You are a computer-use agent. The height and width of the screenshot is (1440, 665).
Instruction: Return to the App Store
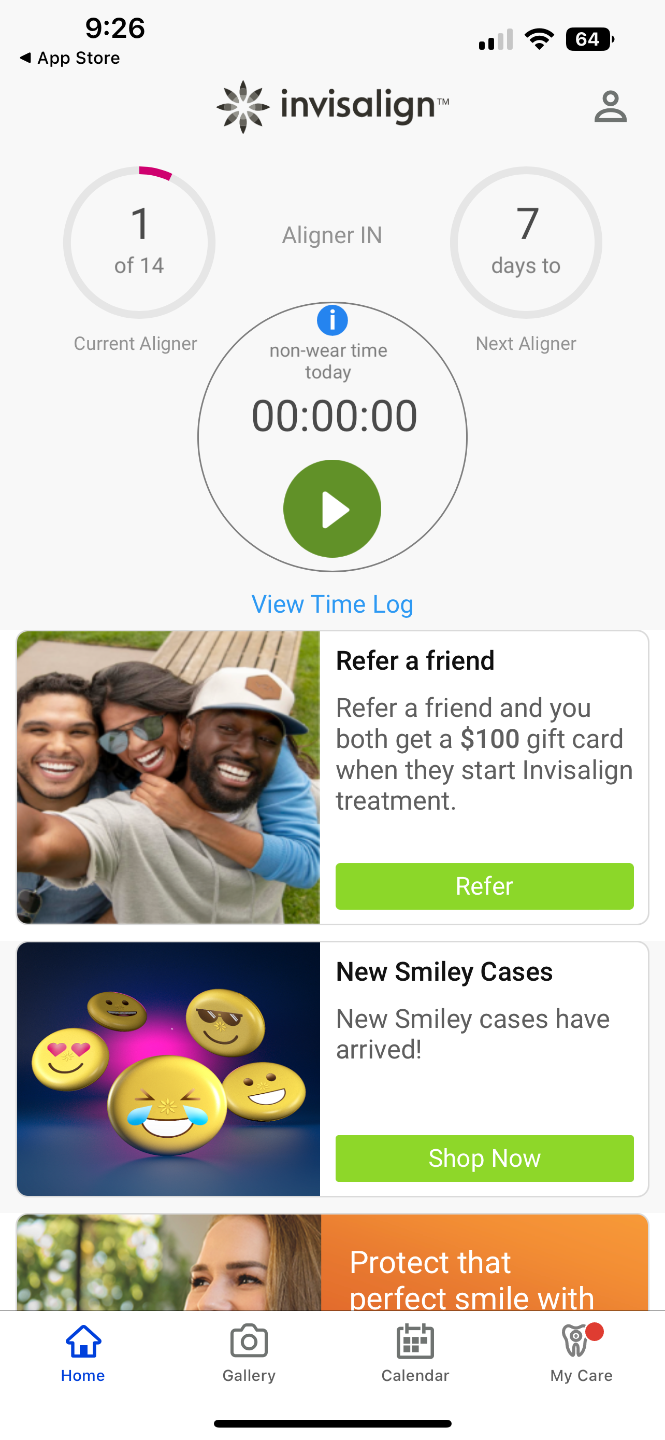(x=70, y=58)
